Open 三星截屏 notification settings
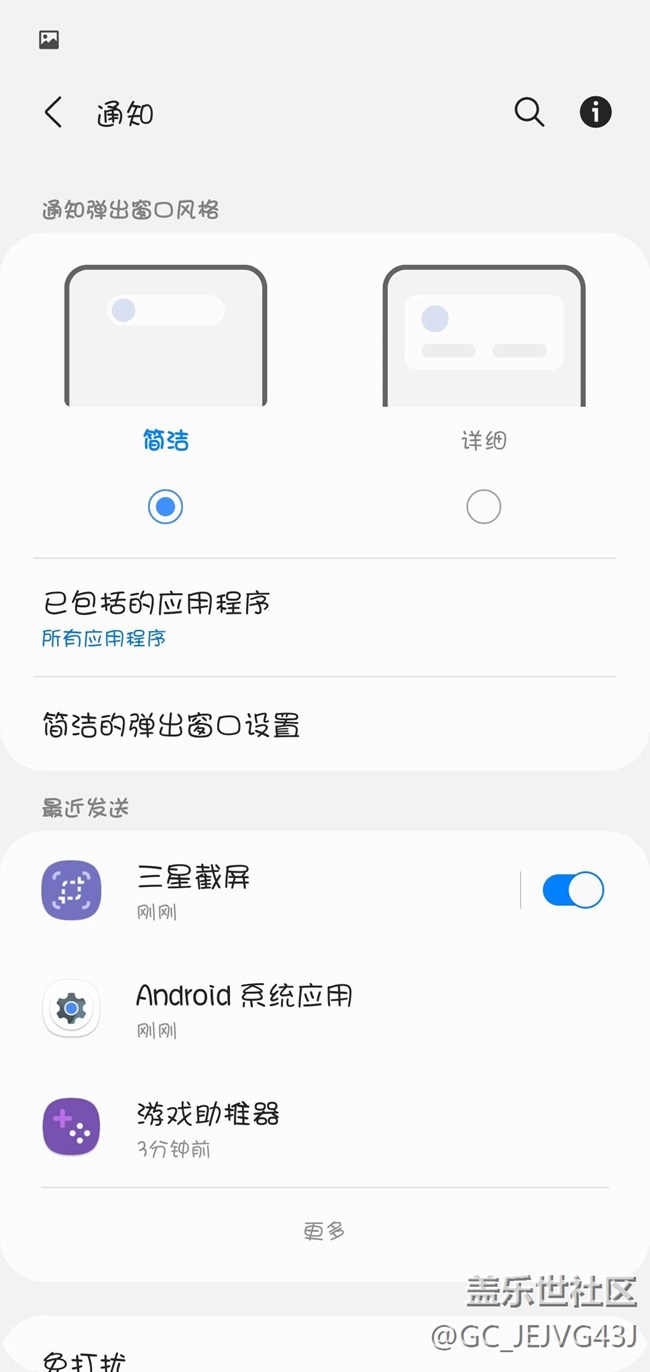Image resolution: width=650 pixels, height=1372 pixels. pyautogui.click(x=280, y=889)
